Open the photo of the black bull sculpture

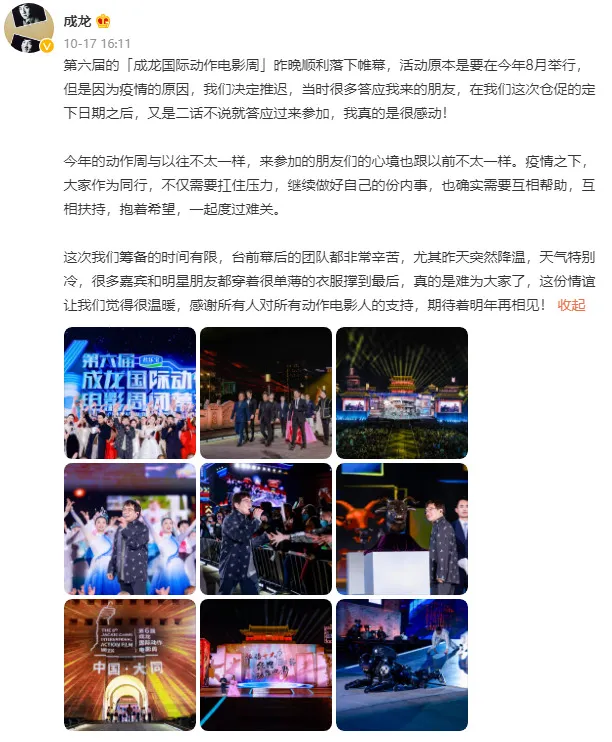point(402,663)
